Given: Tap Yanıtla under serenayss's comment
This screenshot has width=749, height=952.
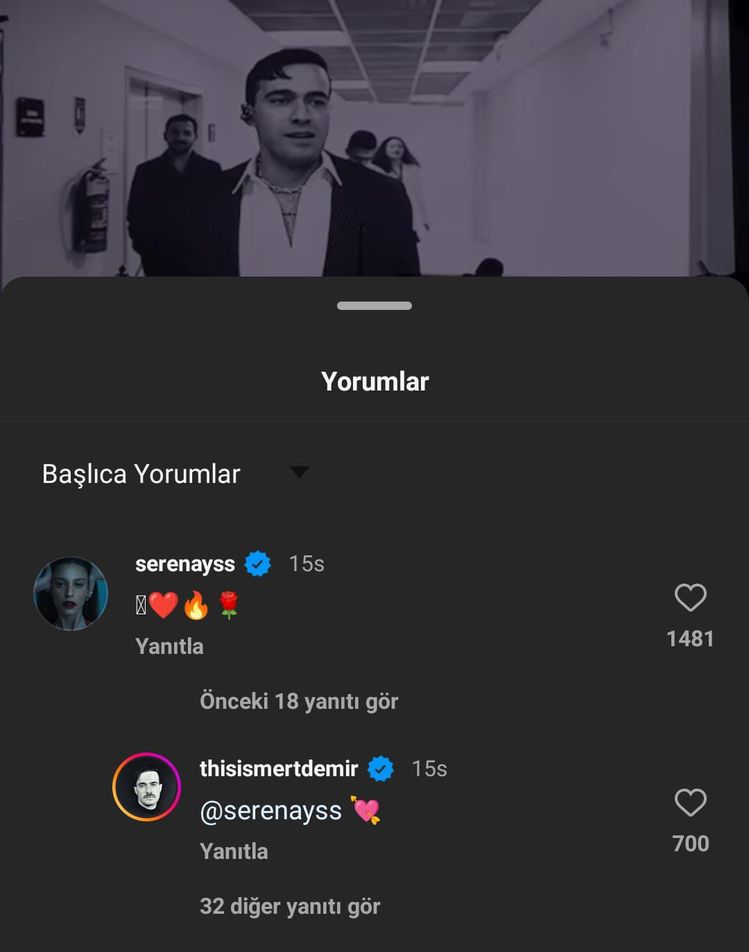Looking at the screenshot, I should point(169,646).
